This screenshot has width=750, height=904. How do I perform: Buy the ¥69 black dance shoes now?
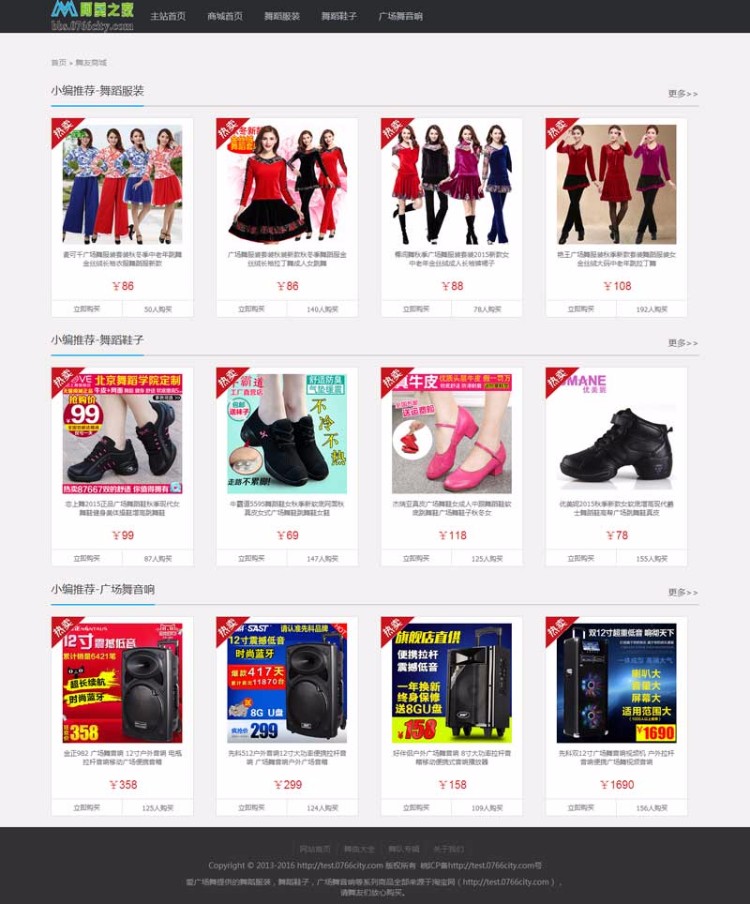pos(251,558)
